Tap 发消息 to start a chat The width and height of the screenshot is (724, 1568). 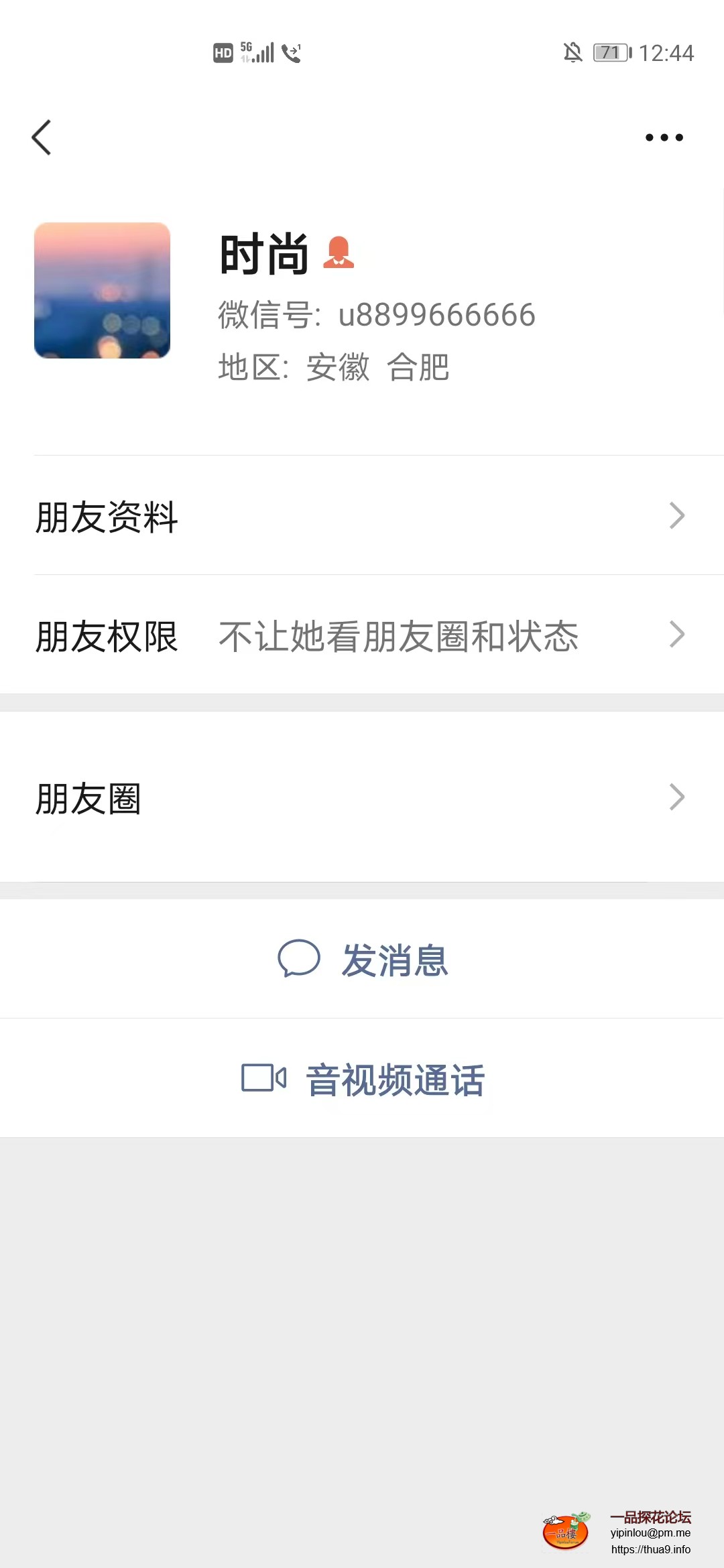point(394,961)
